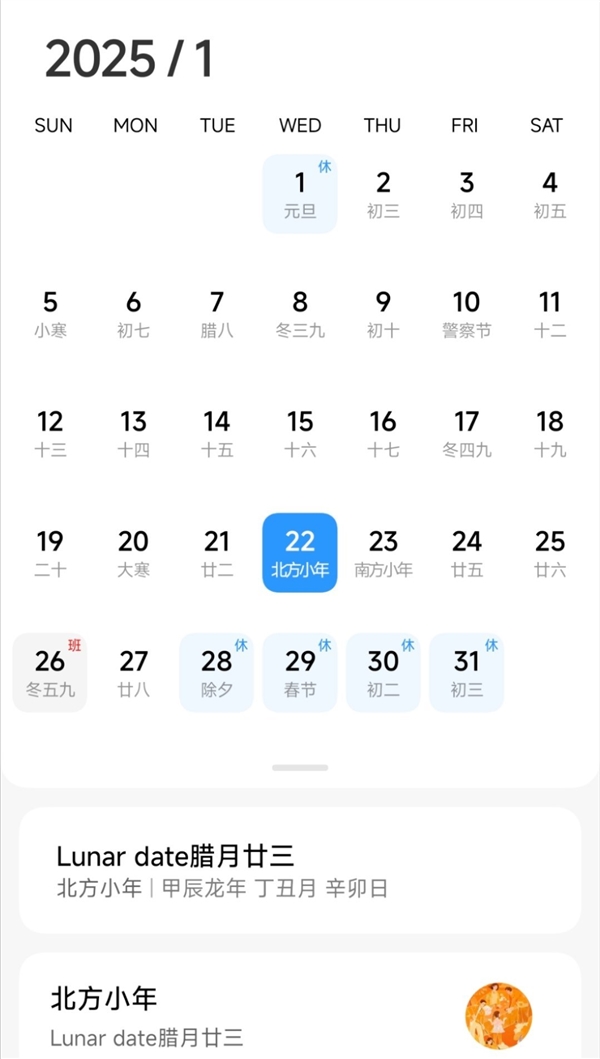Screen dimensions: 600x1059
Task: Open the 2025 / 1 month picker
Action: [130, 60]
